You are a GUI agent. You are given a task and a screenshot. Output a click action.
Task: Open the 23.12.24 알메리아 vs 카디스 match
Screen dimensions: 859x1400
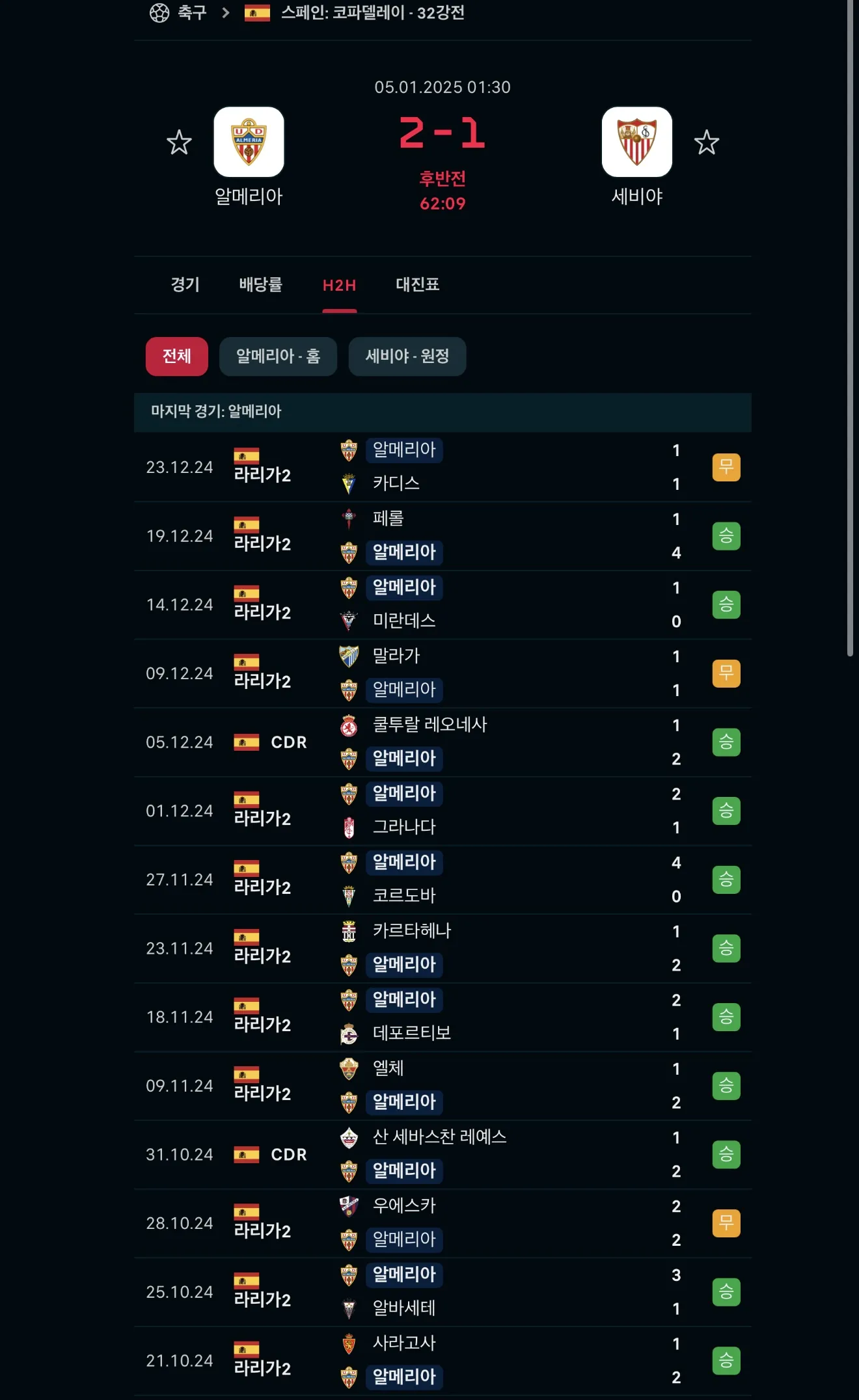pyautogui.click(x=443, y=467)
